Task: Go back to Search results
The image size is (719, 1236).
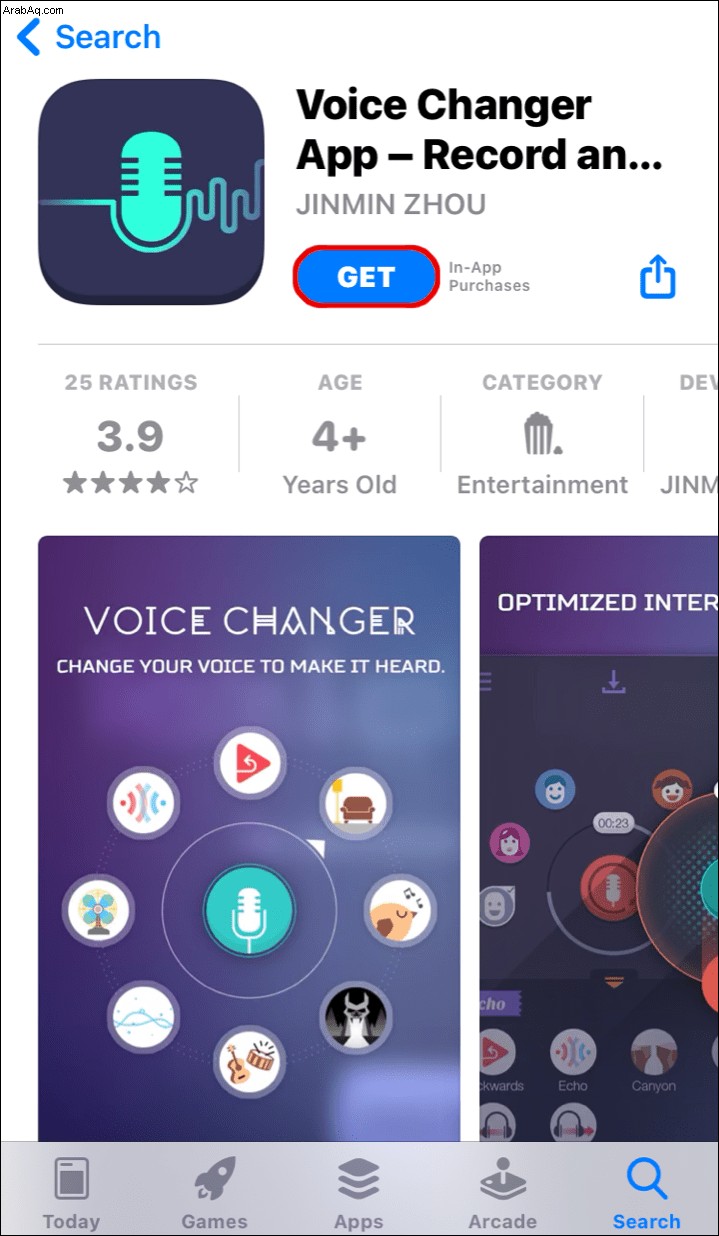Action: click(89, 38)
